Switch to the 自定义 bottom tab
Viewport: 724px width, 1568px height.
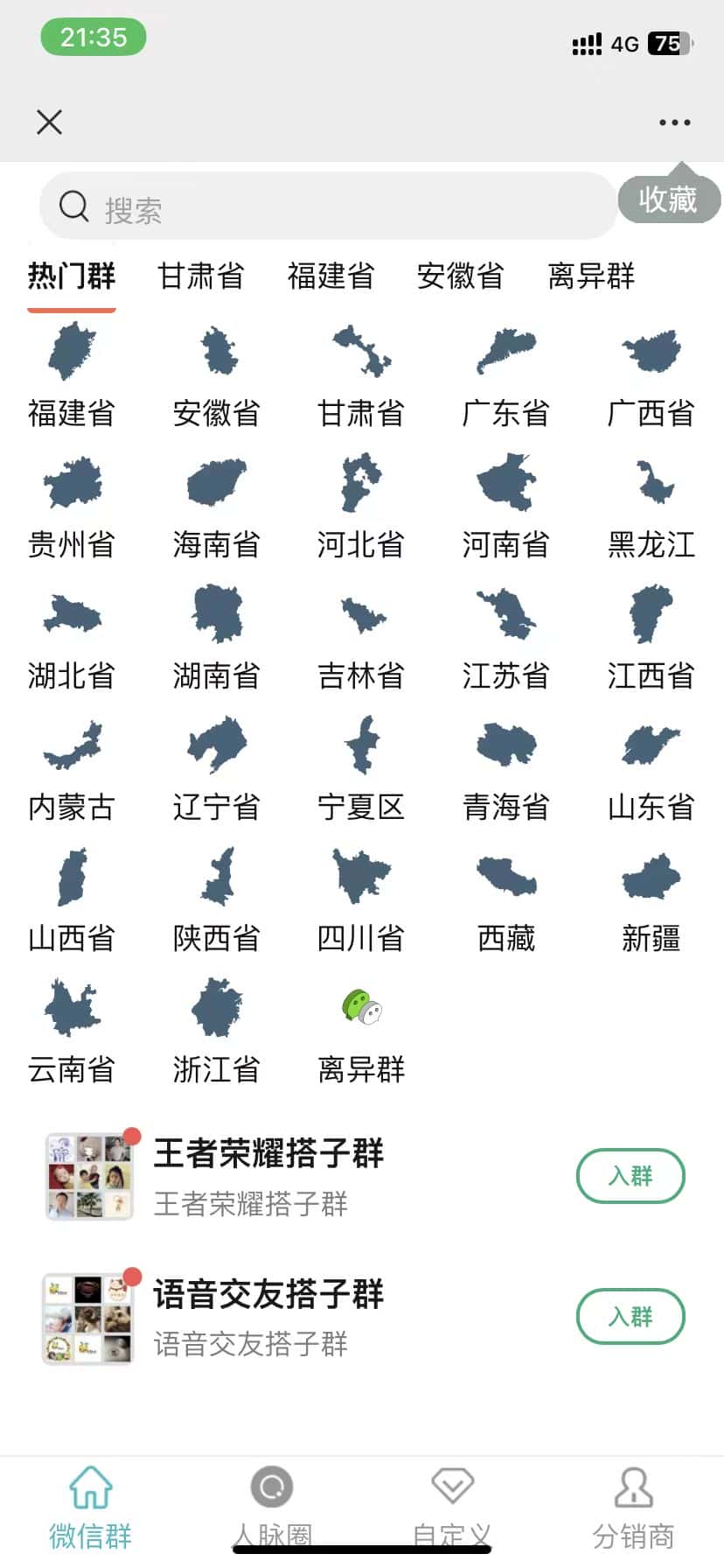(x=452, y=1507)
